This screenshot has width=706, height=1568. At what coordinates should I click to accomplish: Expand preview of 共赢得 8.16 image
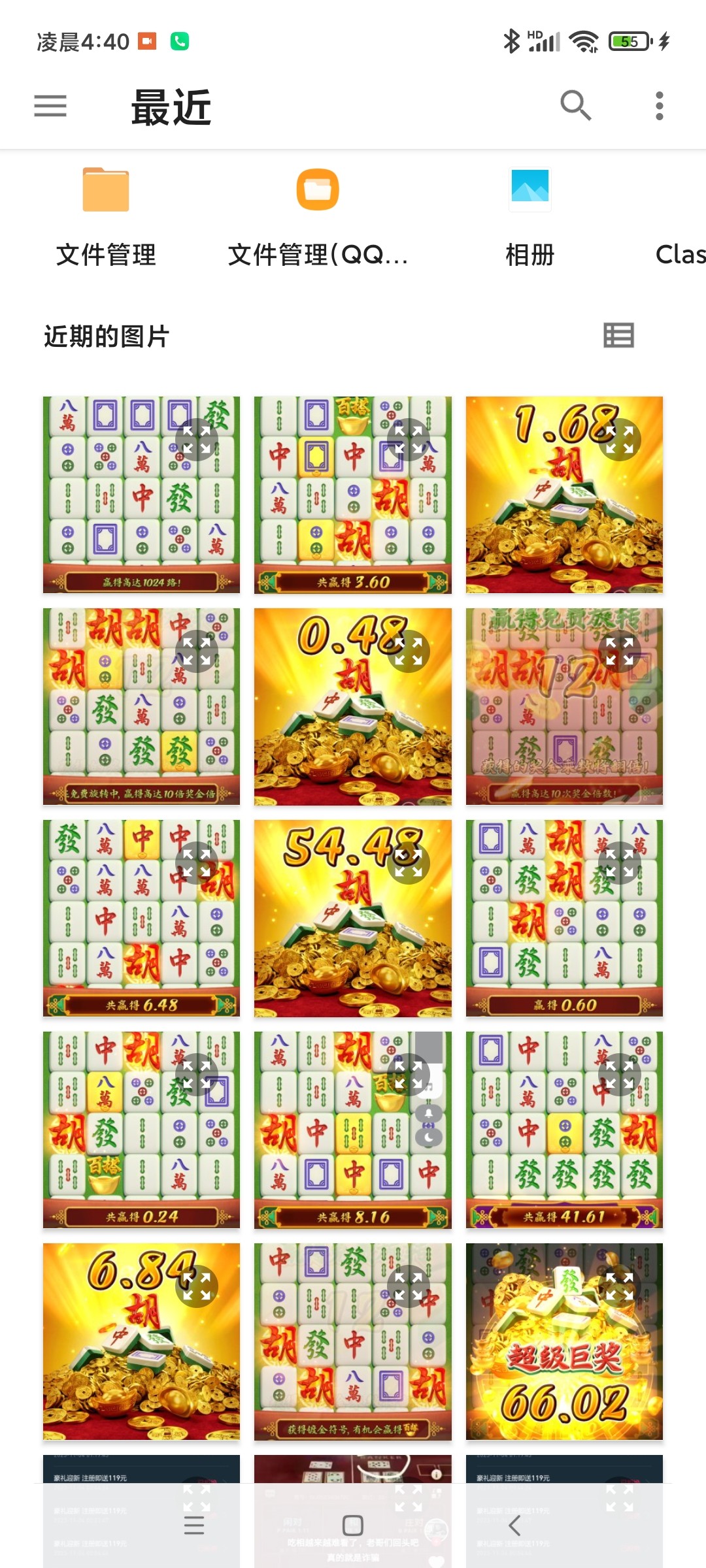pyautogui.click(x=409, y=1075)
